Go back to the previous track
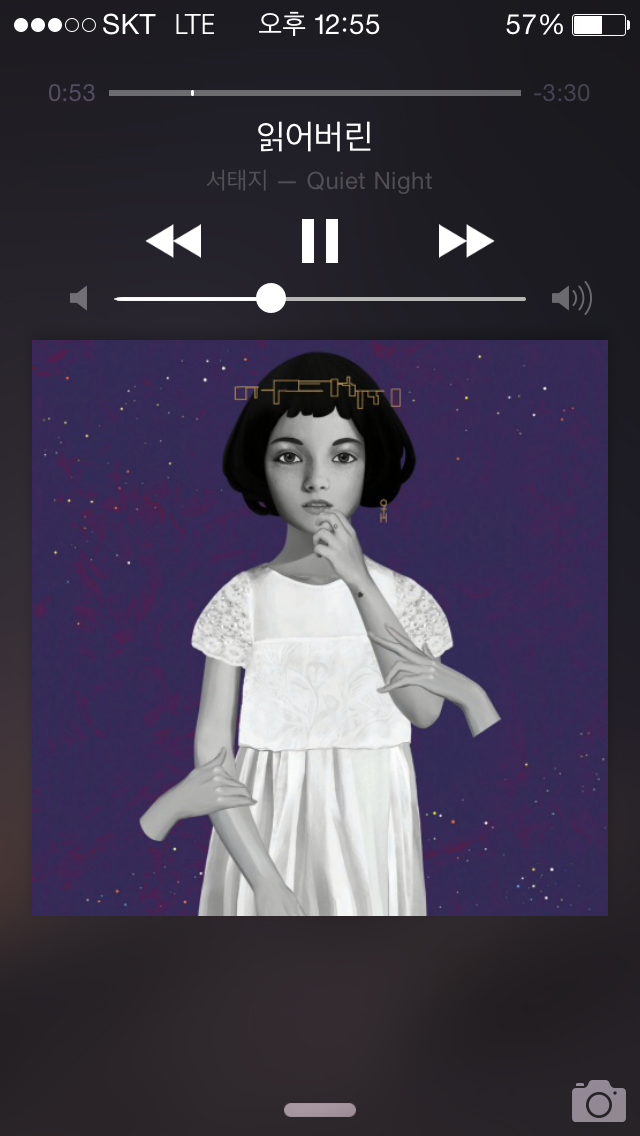The height and width of the screenshot is (1136, 640). coord(173,241)
